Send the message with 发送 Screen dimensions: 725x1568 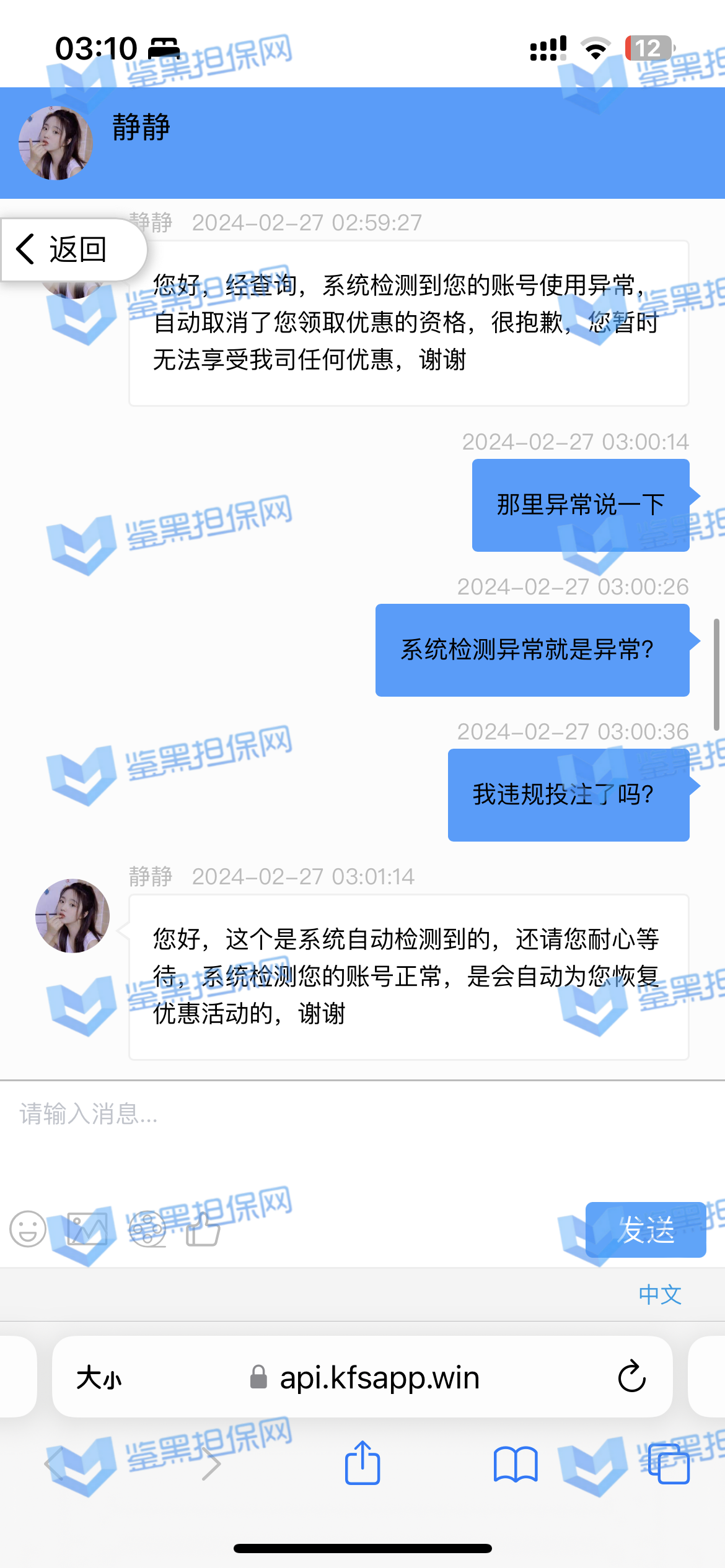pos(645,1230)
